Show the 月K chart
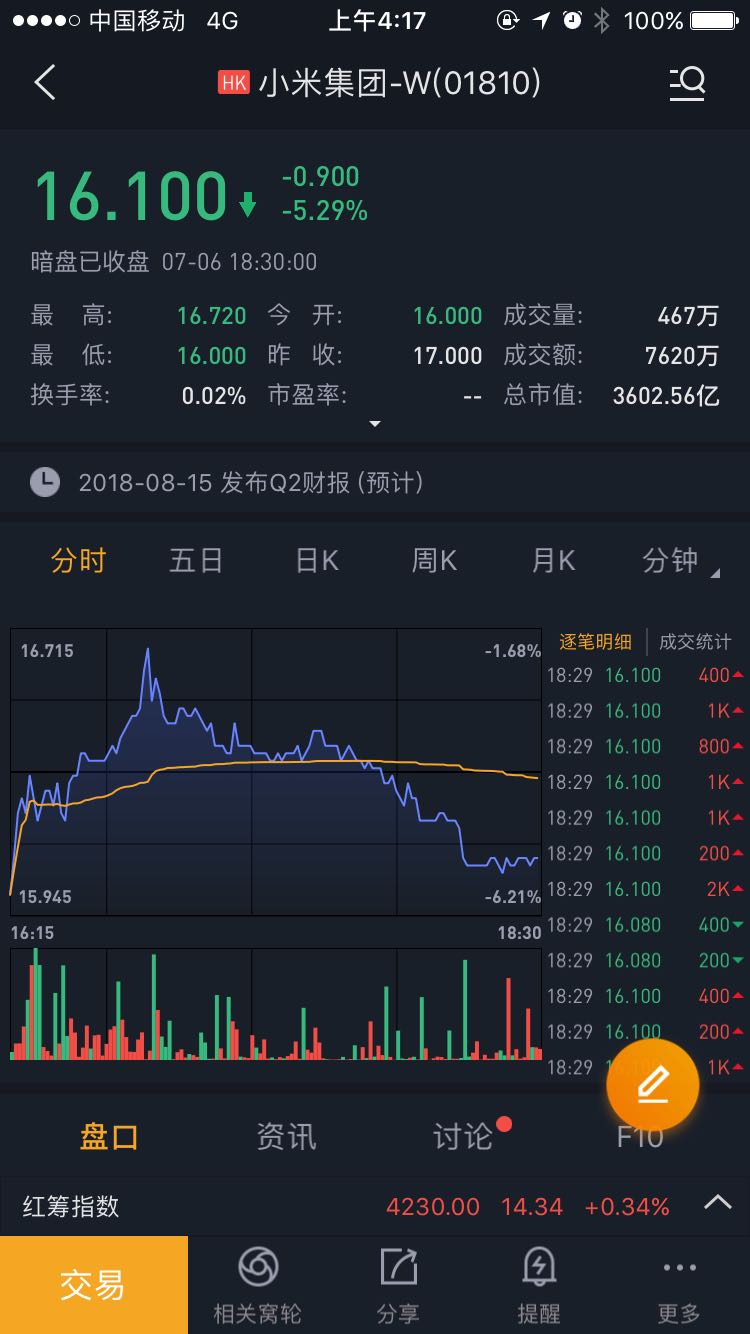750x1334 pixels. pos(553,561)
